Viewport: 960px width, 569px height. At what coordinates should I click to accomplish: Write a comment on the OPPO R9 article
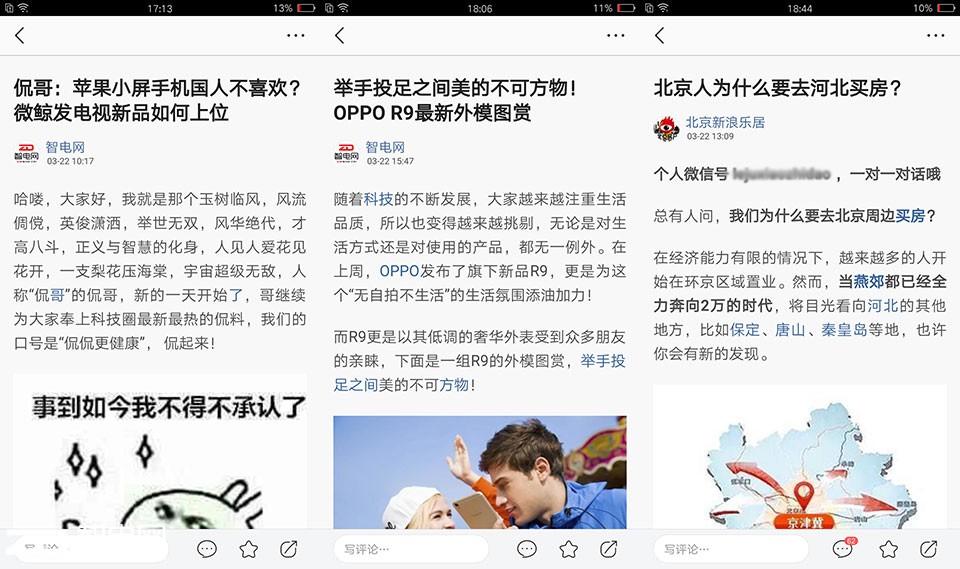click(x=410, y=549)
